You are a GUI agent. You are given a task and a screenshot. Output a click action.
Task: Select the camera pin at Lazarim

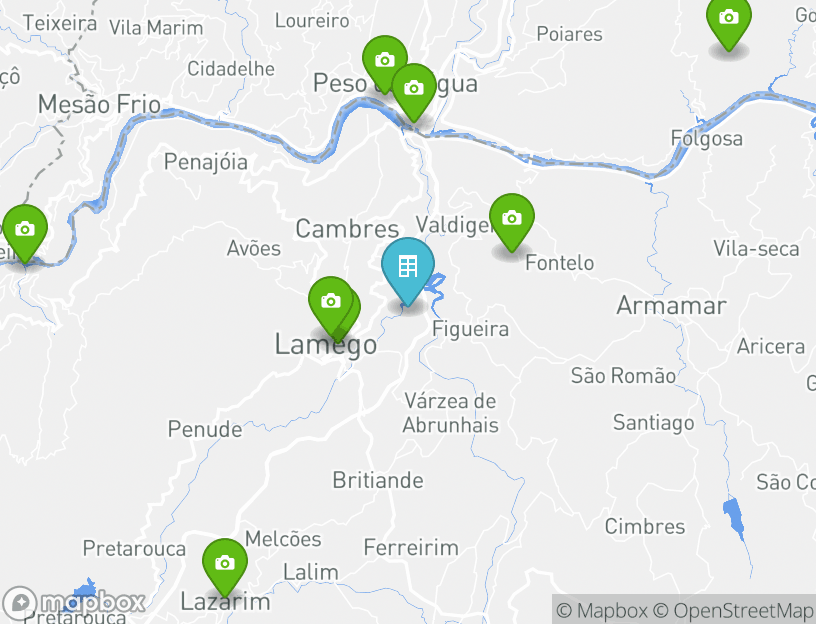coord(225,564)
